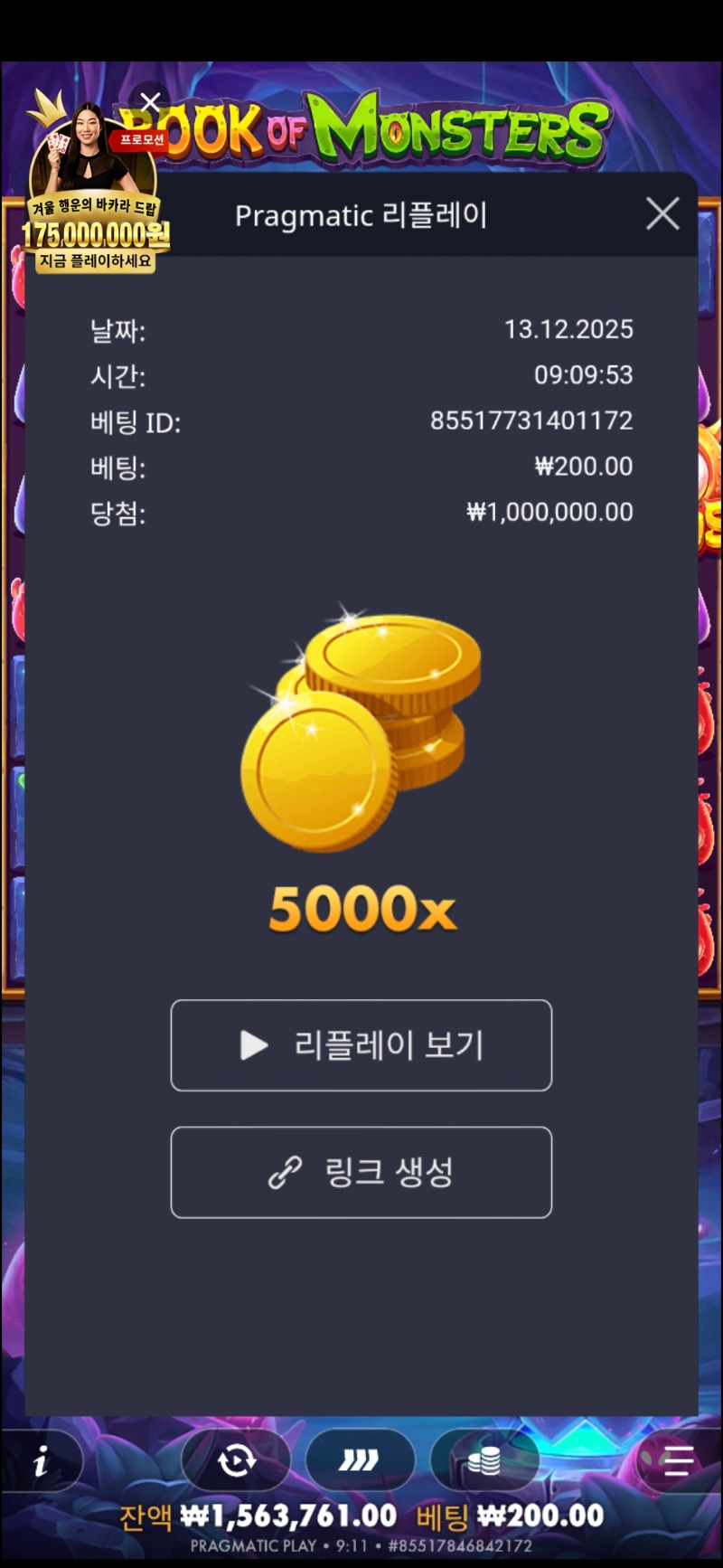The image size is (723, 1568).
Task: Dismiss the baccarat promotion banner
Action: point(151,102)
